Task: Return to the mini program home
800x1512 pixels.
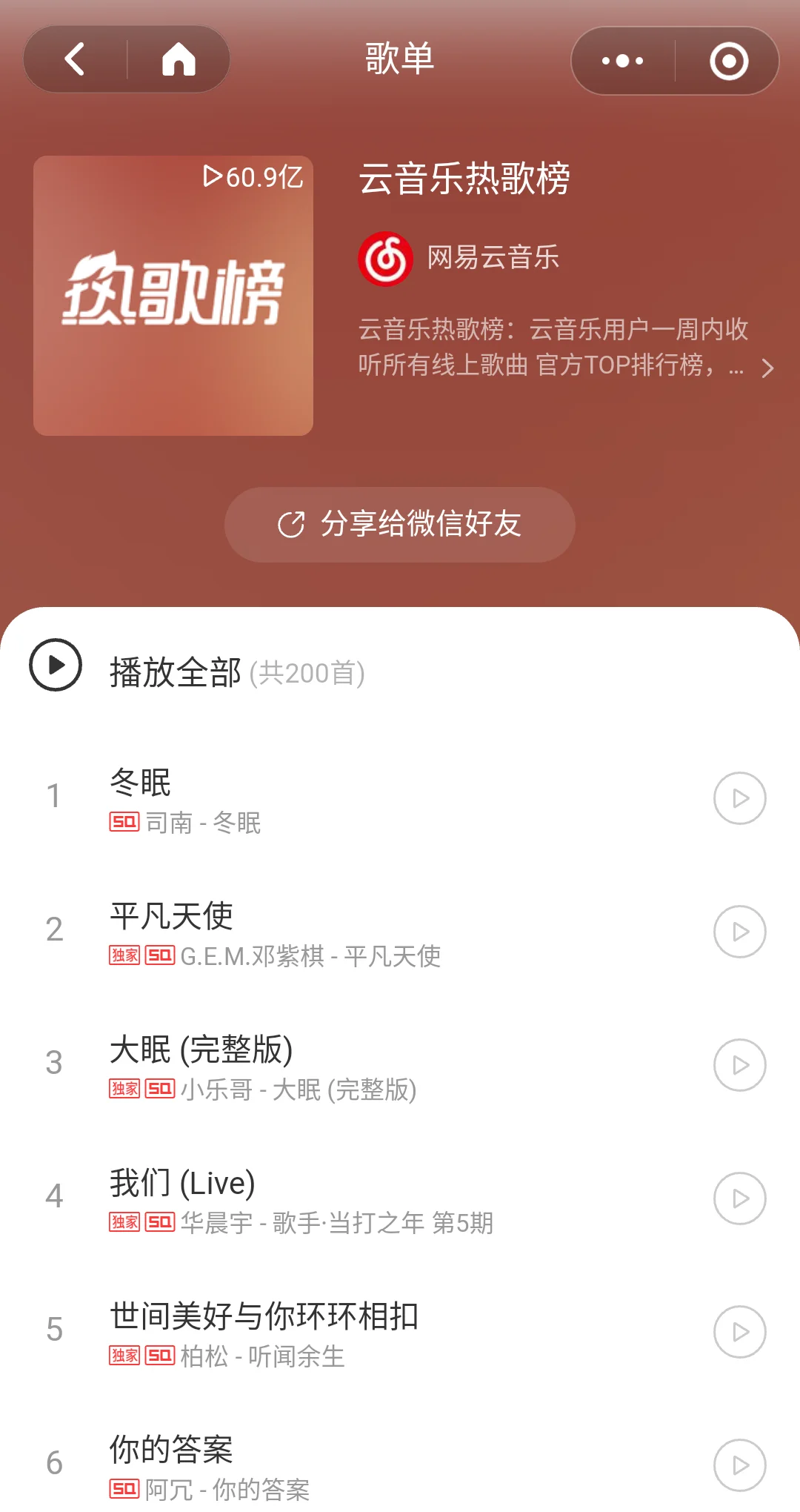Action: [179, 59]
